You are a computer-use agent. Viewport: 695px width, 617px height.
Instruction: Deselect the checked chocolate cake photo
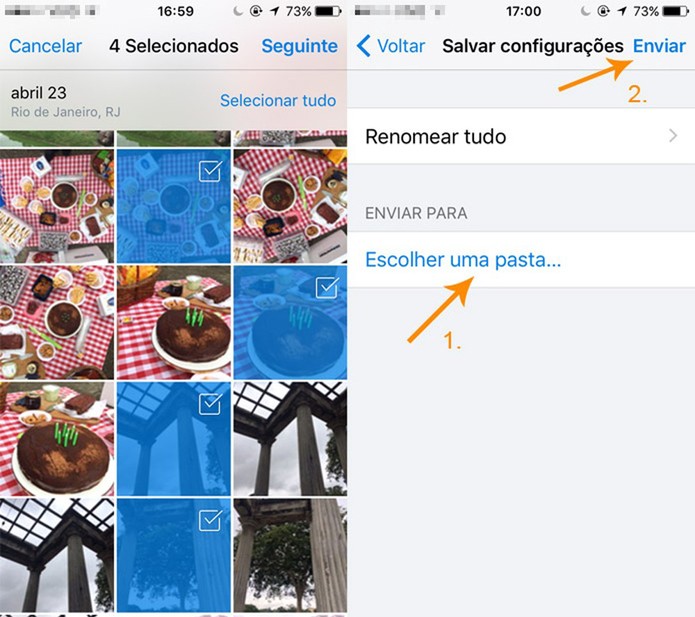(x=289, y=320)
